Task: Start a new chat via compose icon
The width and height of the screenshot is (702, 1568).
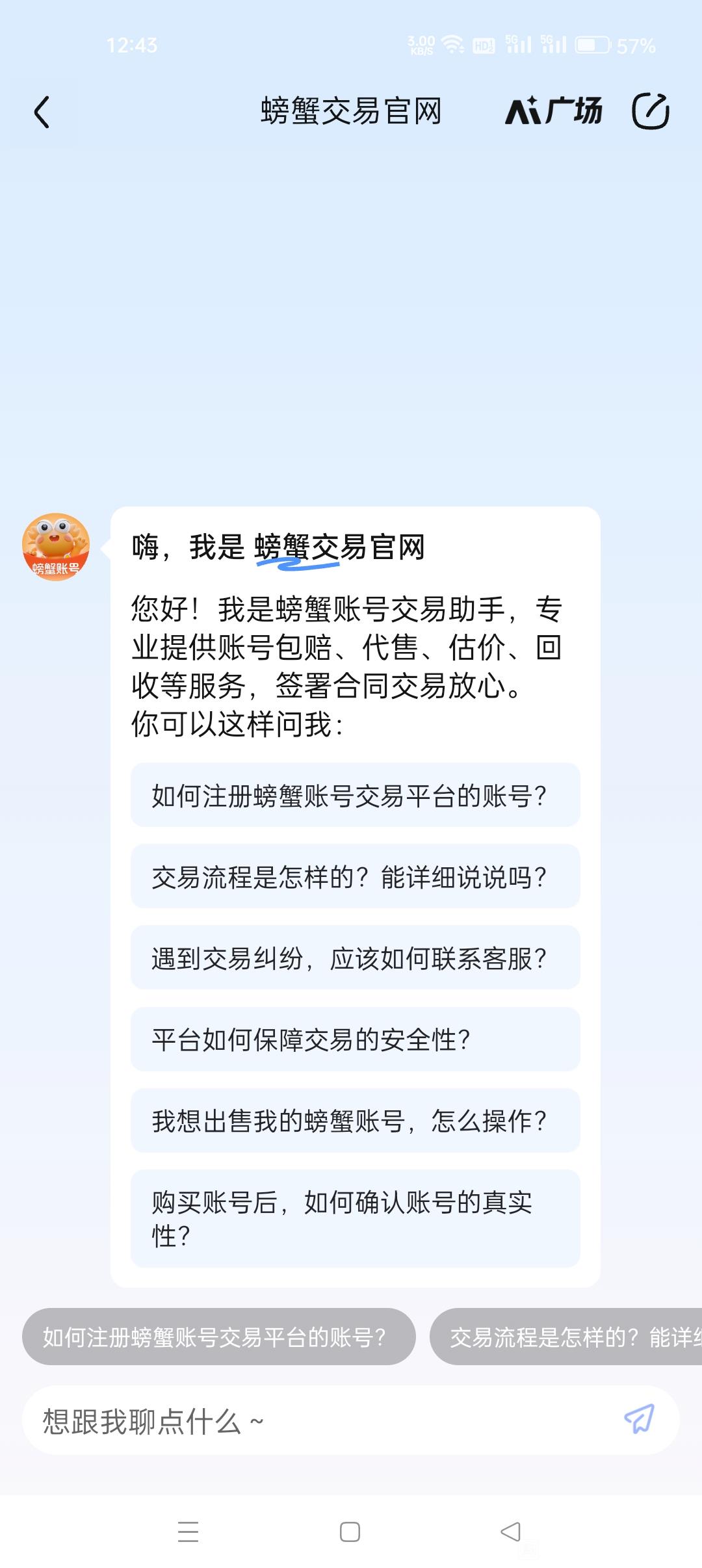Action: click(x=651, y=111)
